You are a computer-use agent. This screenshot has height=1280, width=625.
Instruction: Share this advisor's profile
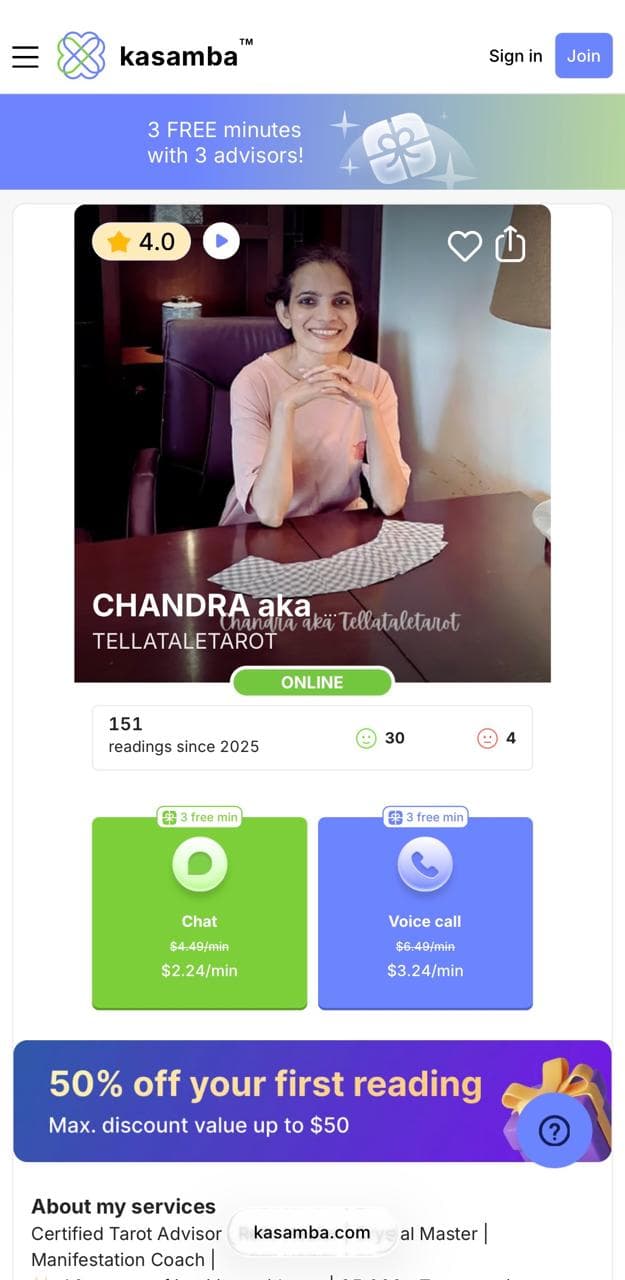coord(511,244)
